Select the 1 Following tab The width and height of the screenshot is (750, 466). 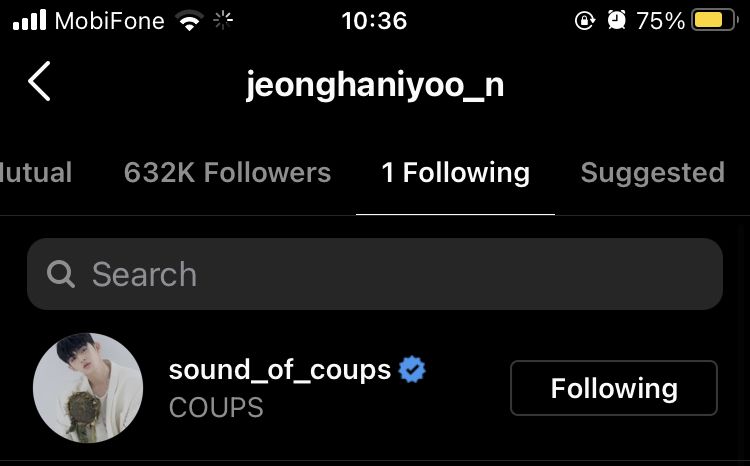click(455, 173)
